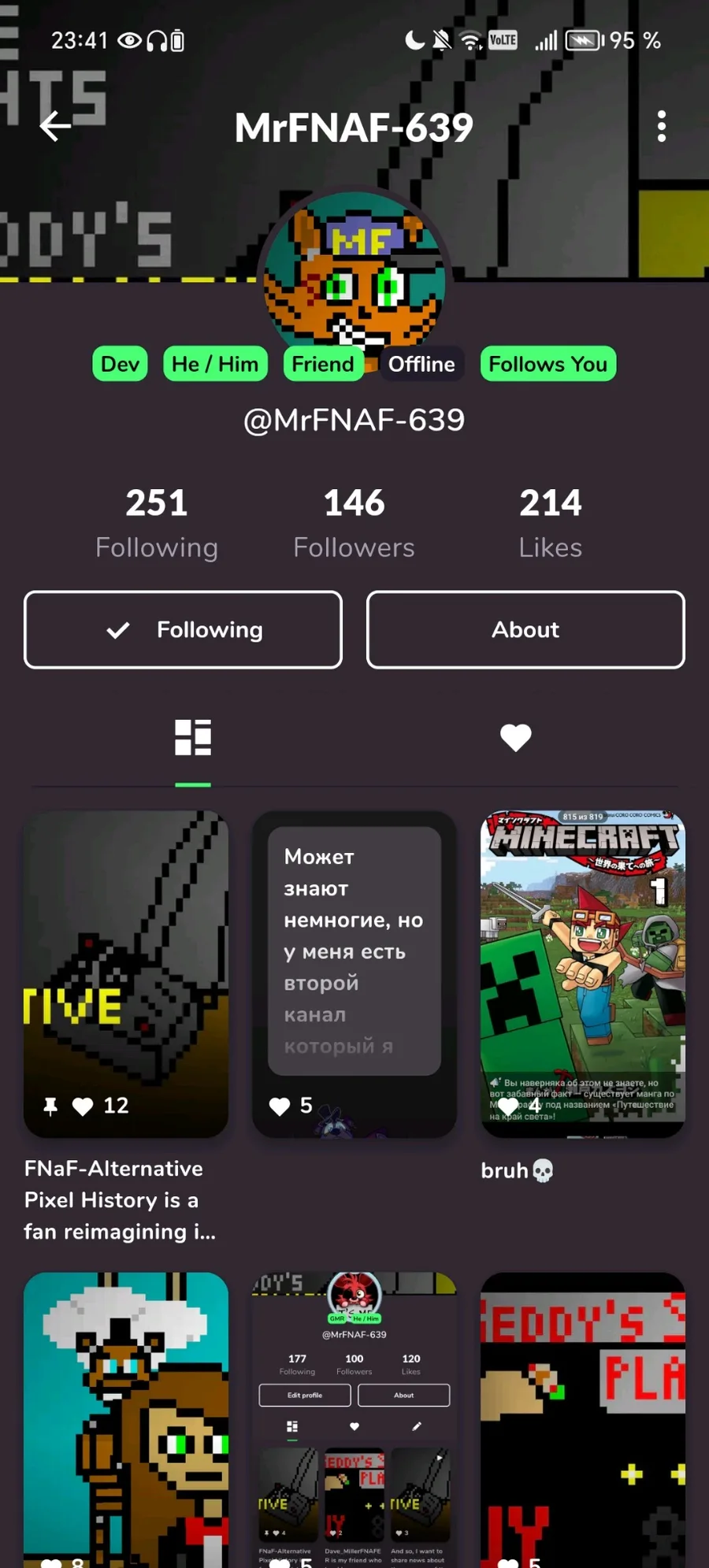
Task: Switch to the liked posts heart tab
Action: [x=515, y=738]
